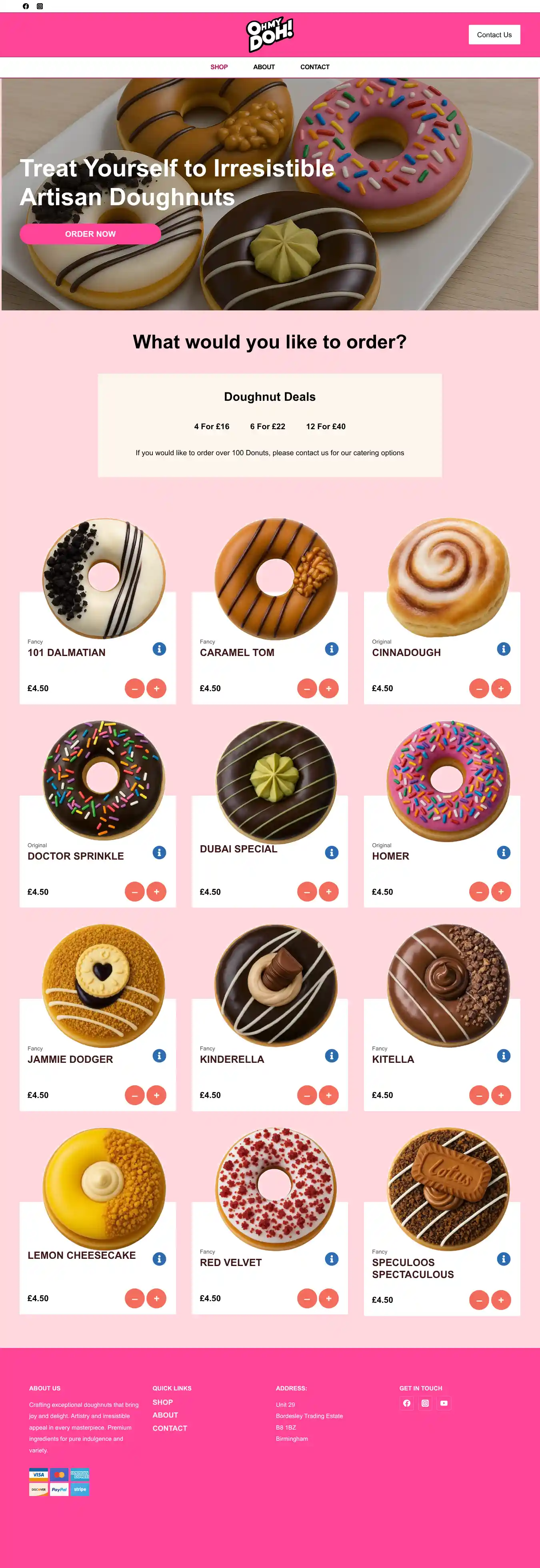Add one Red Velvet doughnut
The width and height of the screenshot is (540, 1568).
click(x=329, y=1298)
